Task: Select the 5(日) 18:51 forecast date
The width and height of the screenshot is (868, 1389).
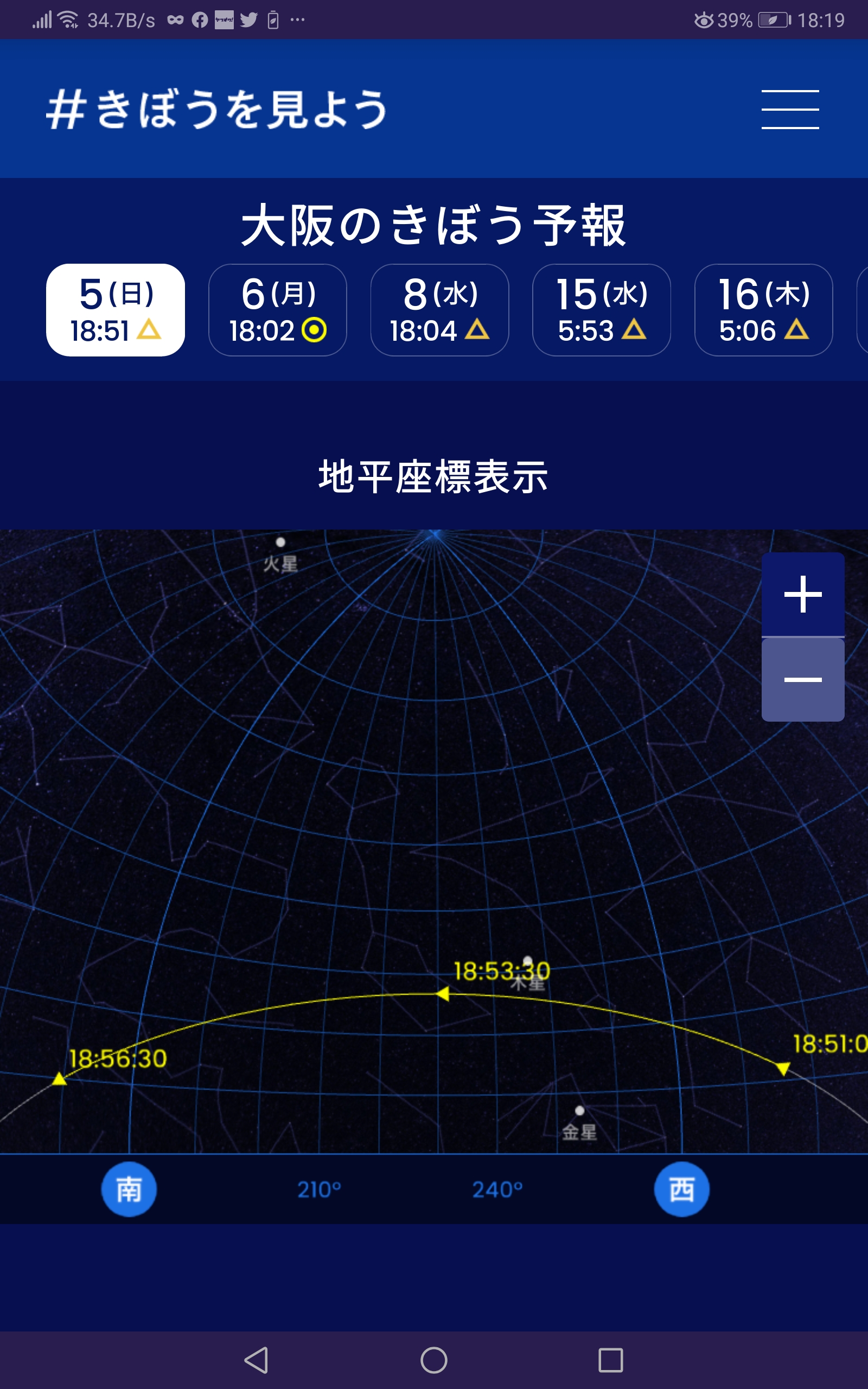Action: pos(116,310)
